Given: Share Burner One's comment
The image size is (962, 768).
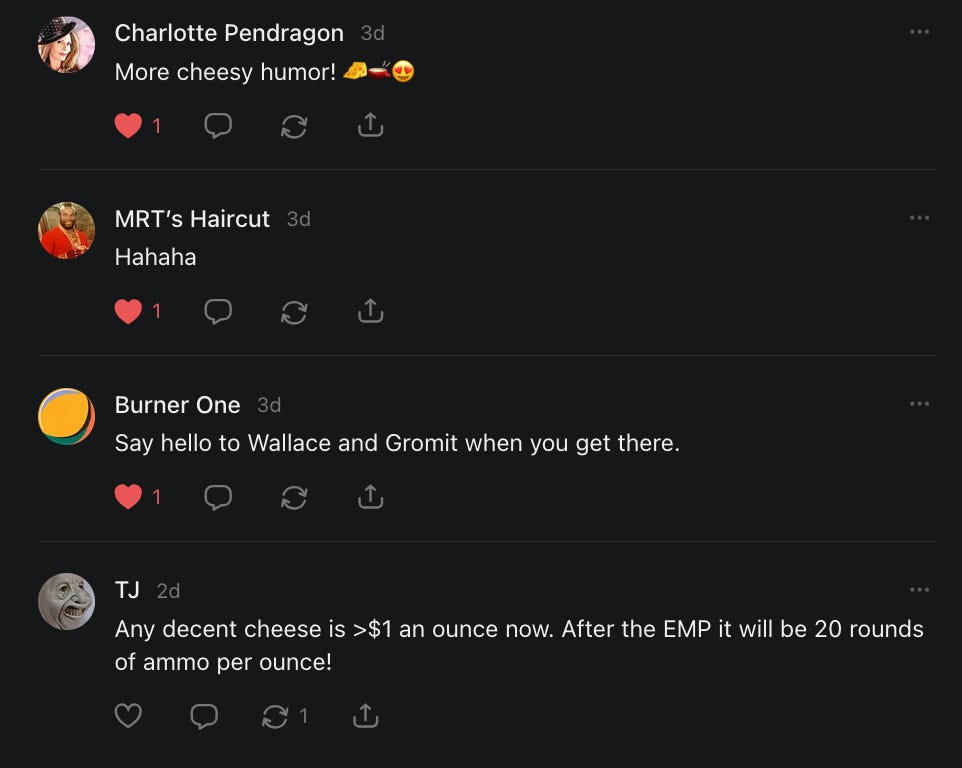Looking at the screenshot, I should click(370, 497).
